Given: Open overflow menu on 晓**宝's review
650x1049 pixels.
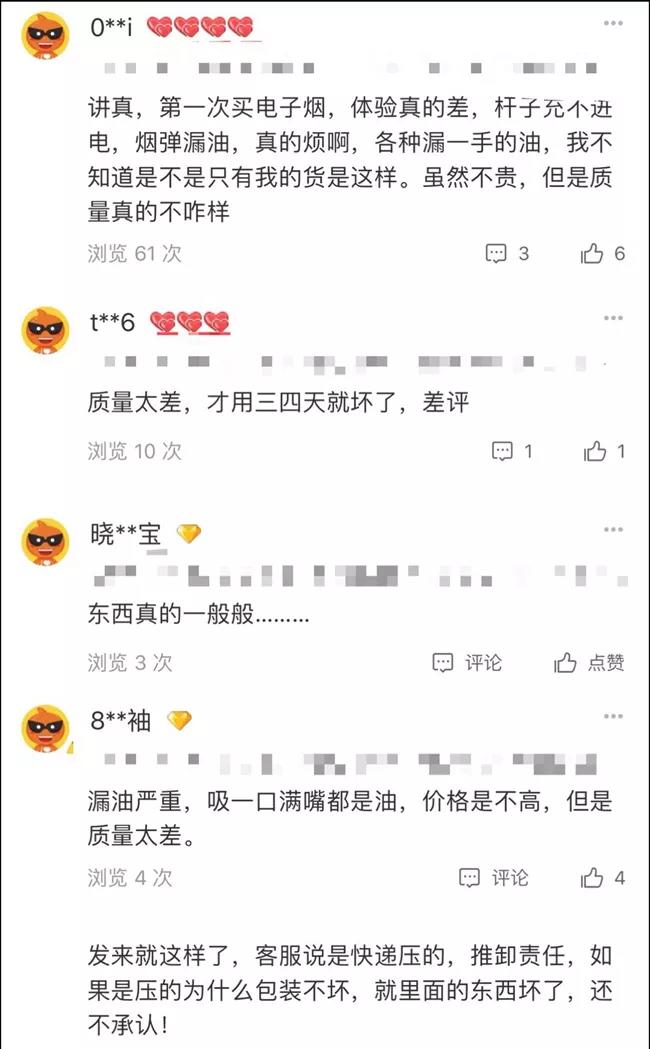Looking at the screenshot, I should point(612,528).
